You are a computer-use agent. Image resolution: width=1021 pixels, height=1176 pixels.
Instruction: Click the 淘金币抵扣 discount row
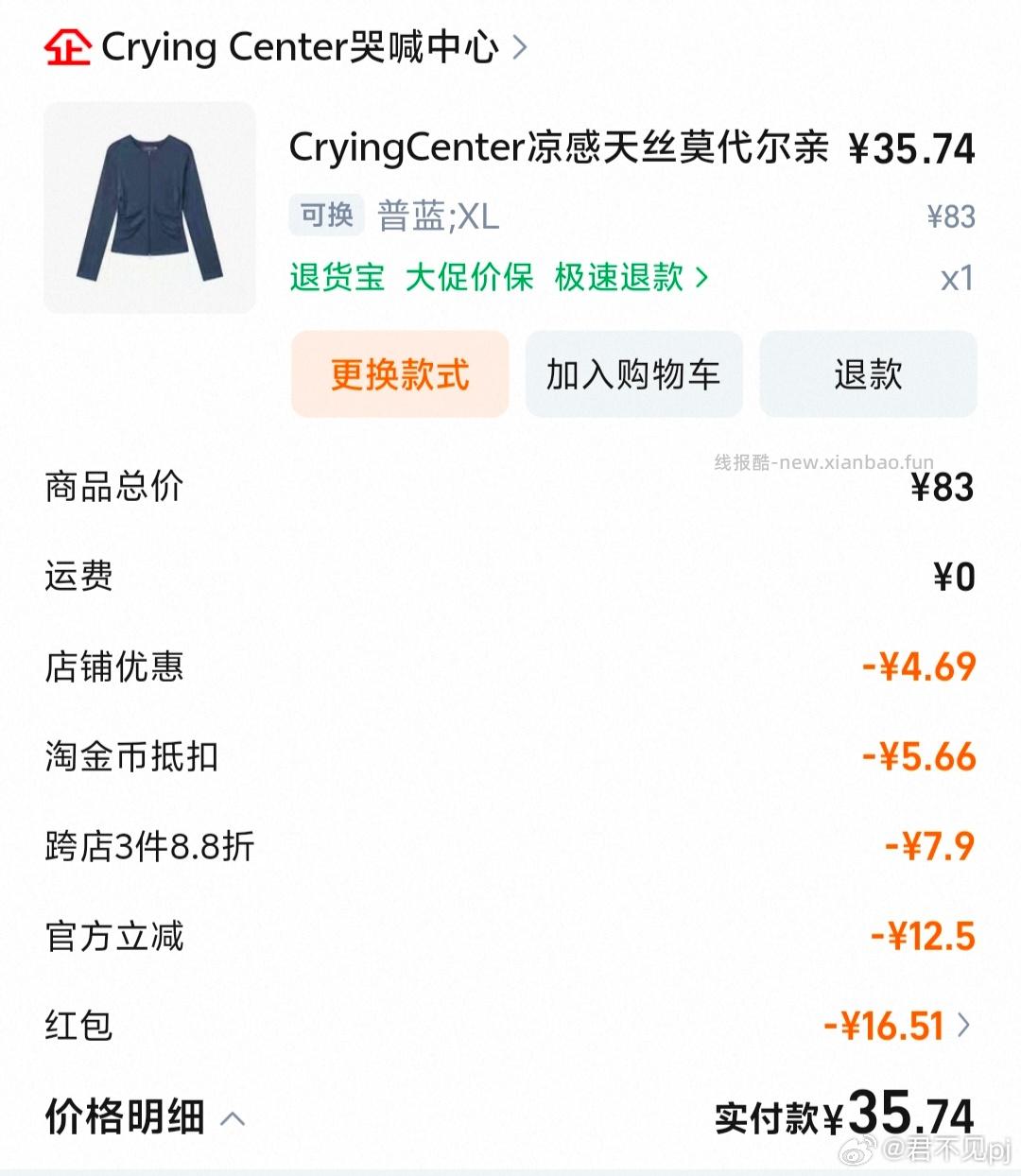pyautogui.click(x=130, y=757)
